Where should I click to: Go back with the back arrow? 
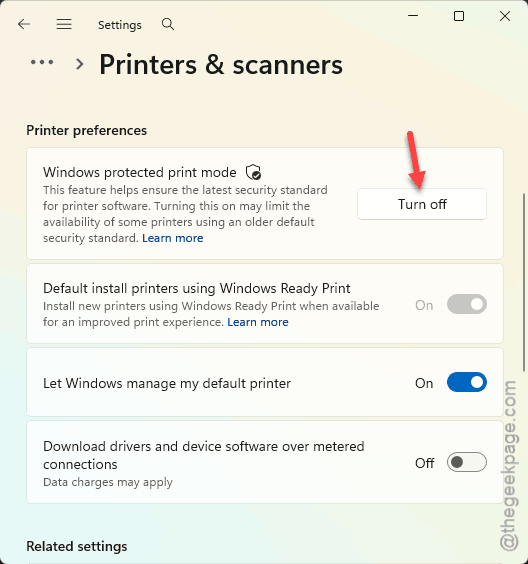(x=24, y=24)
